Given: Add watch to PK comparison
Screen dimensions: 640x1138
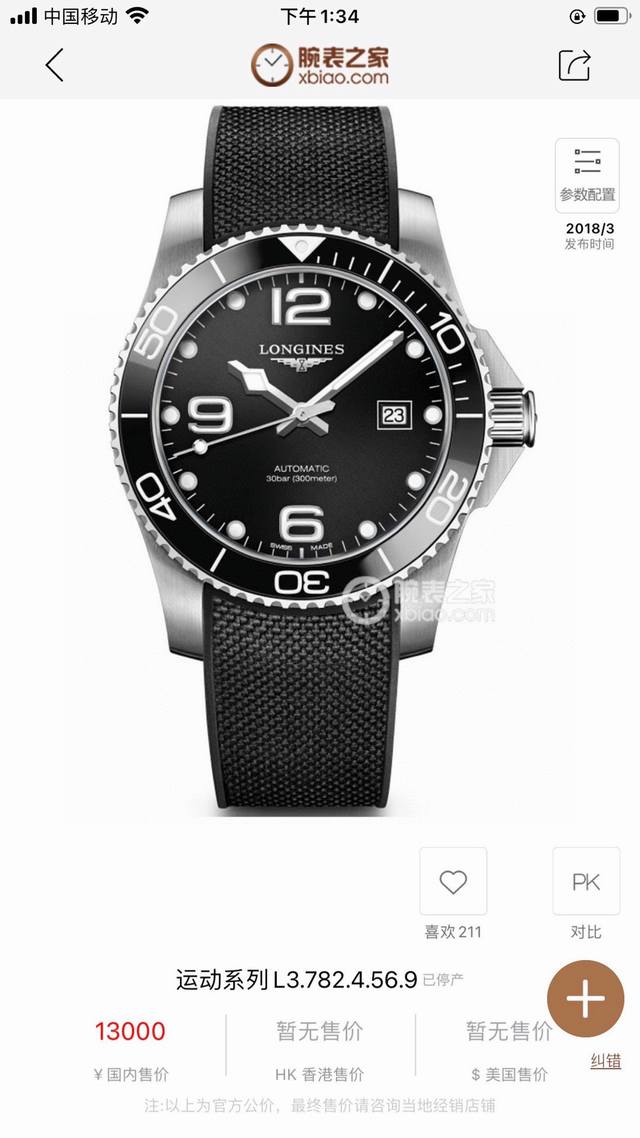Looking at the screenshot, I should pos(586,882).
